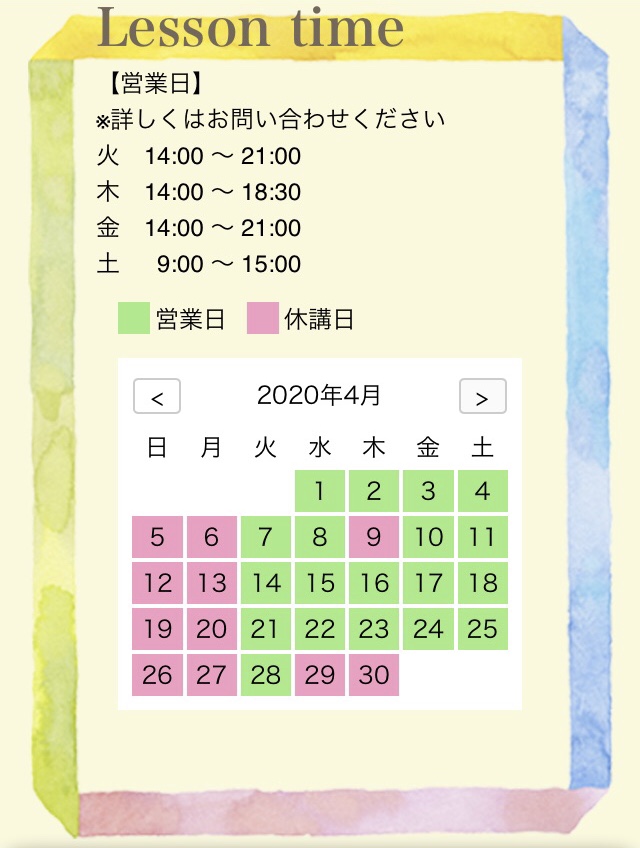640x848 pixels.
Task: Go to the previous month in the calendar
Action: (x=157, y=397)
